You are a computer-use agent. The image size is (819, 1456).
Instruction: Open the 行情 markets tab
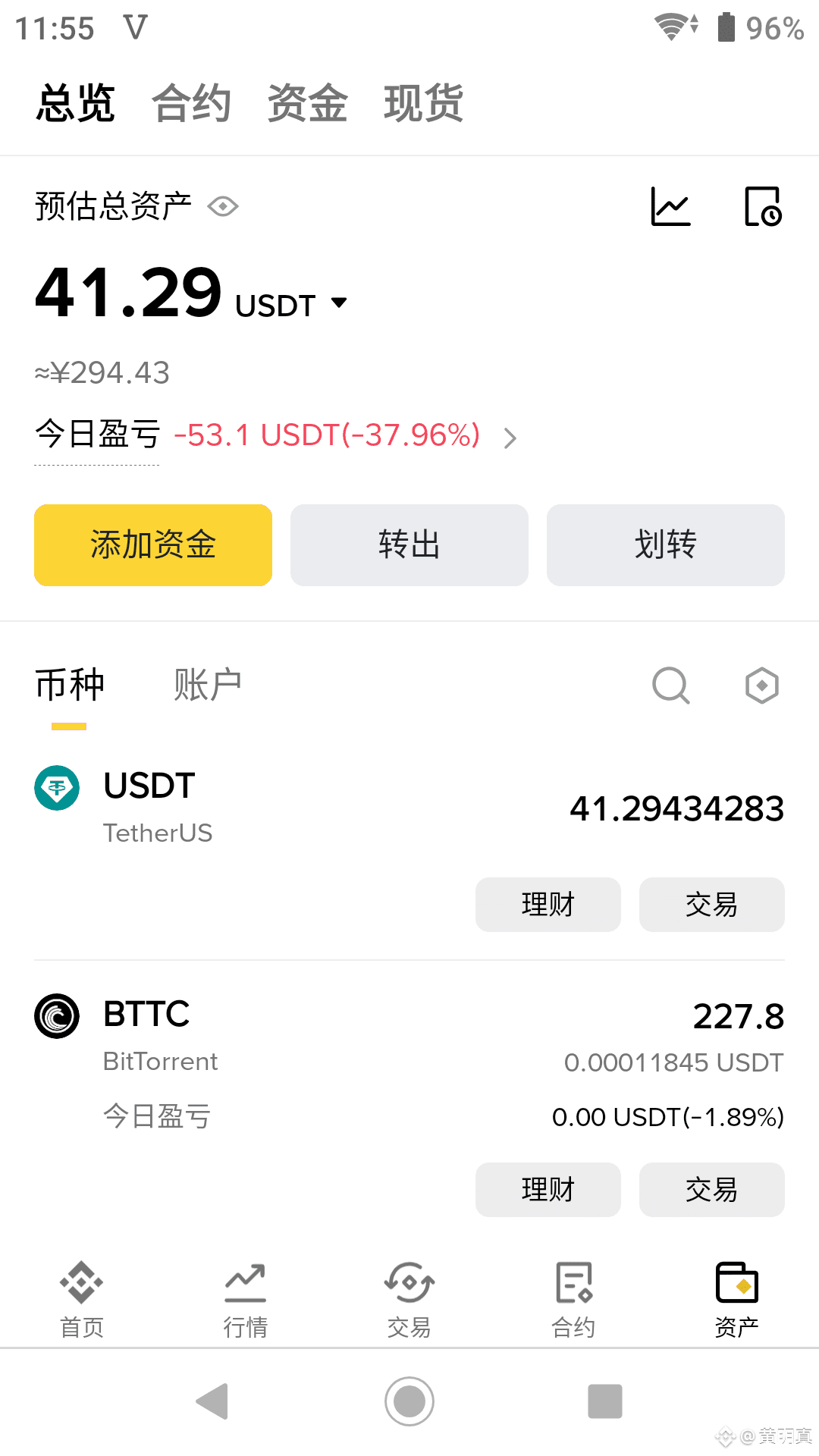click(x=246, y=1299)
